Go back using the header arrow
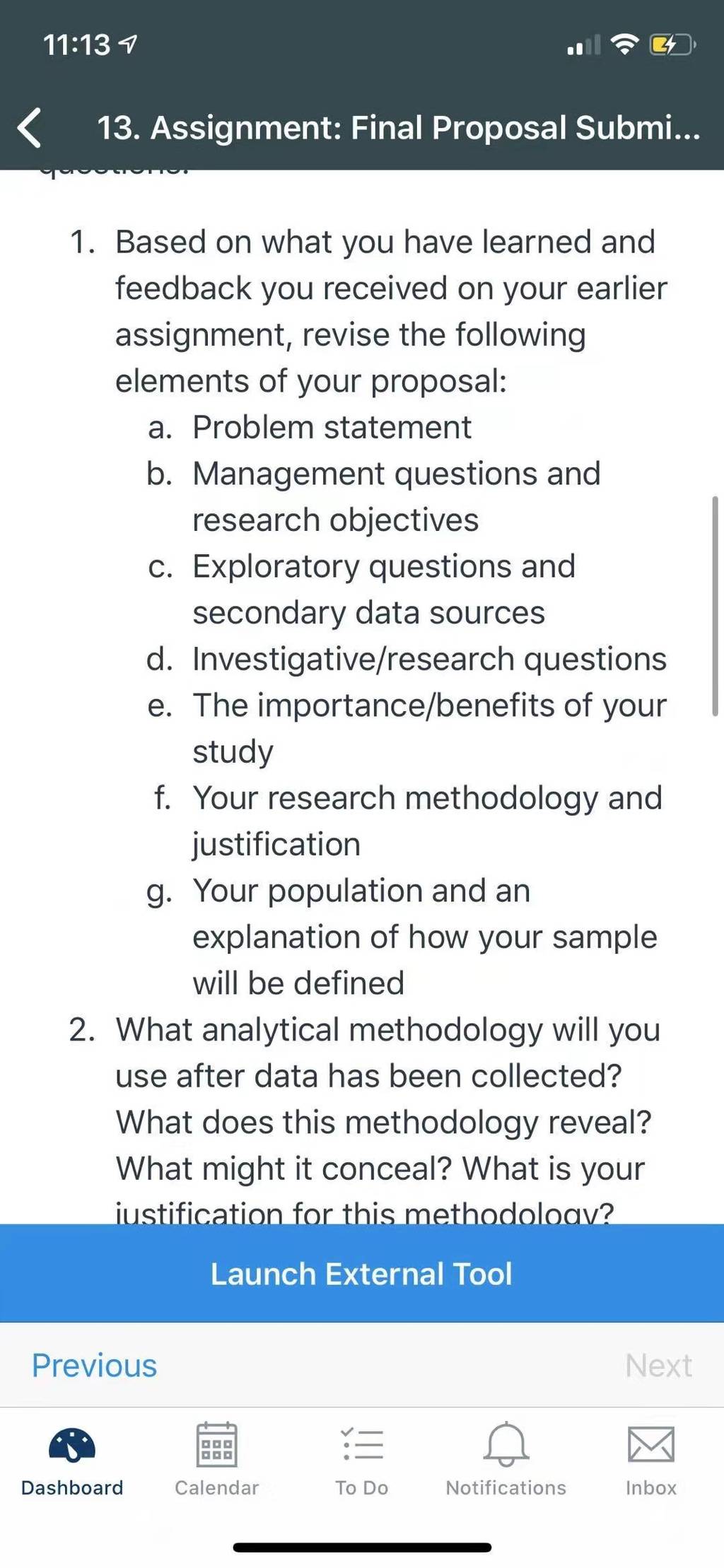 point(30,128)
